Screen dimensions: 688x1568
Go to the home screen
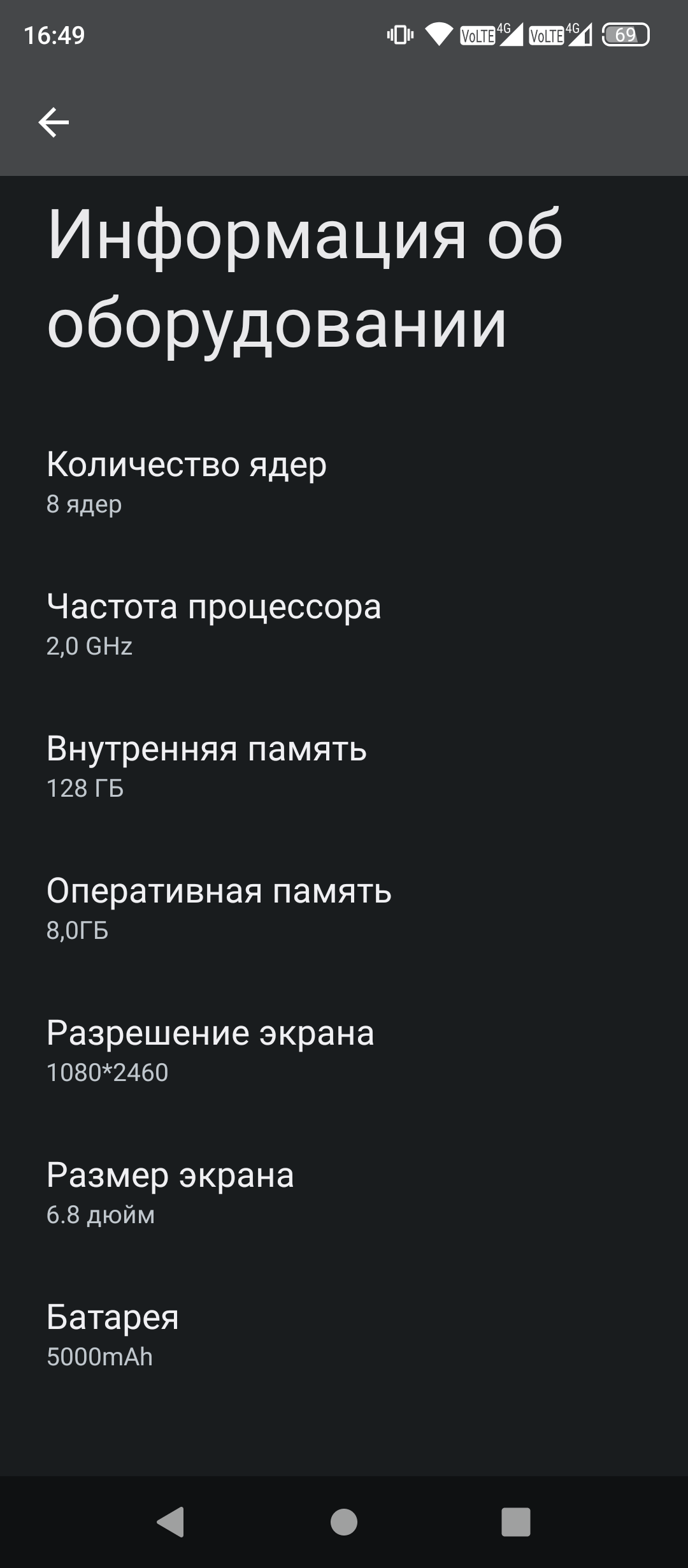click(x=344, y=1521)
